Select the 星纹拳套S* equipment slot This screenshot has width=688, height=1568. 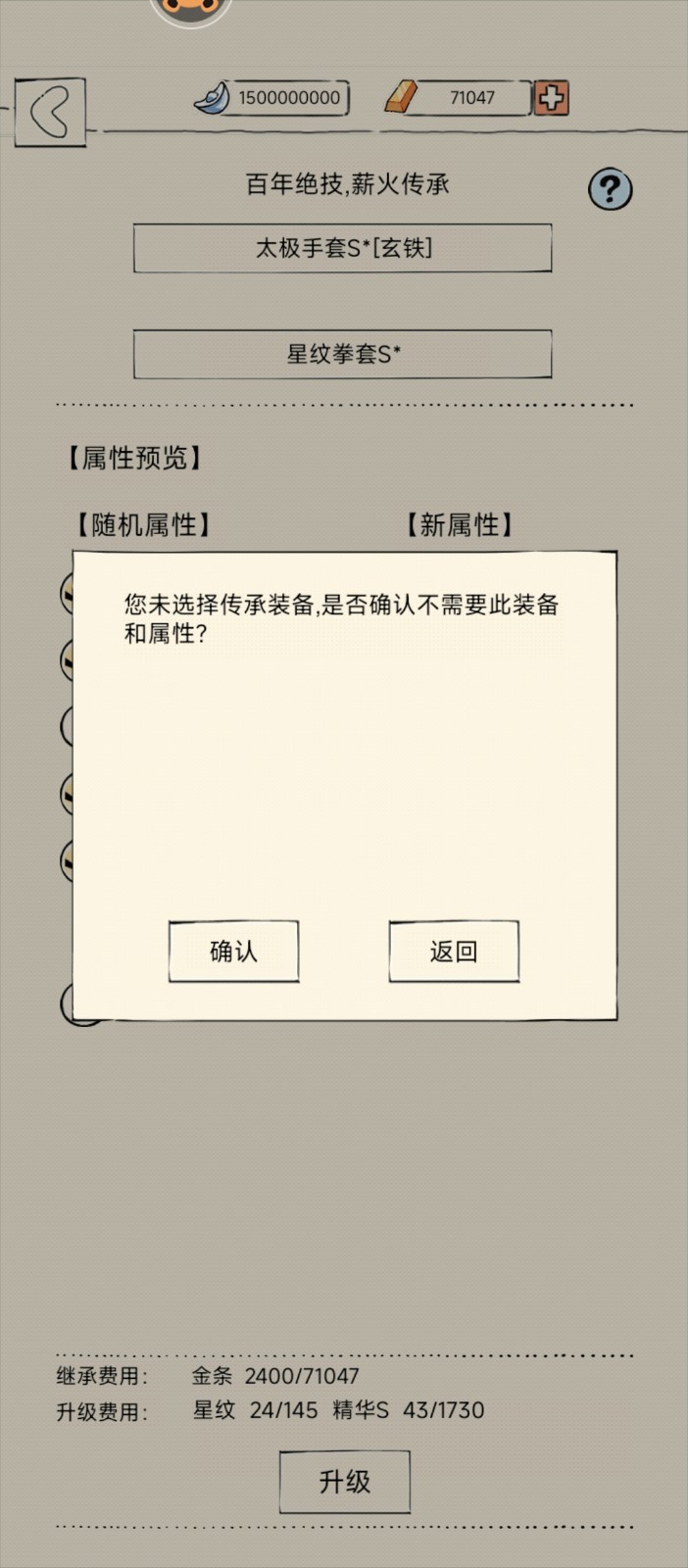(343, 354)
